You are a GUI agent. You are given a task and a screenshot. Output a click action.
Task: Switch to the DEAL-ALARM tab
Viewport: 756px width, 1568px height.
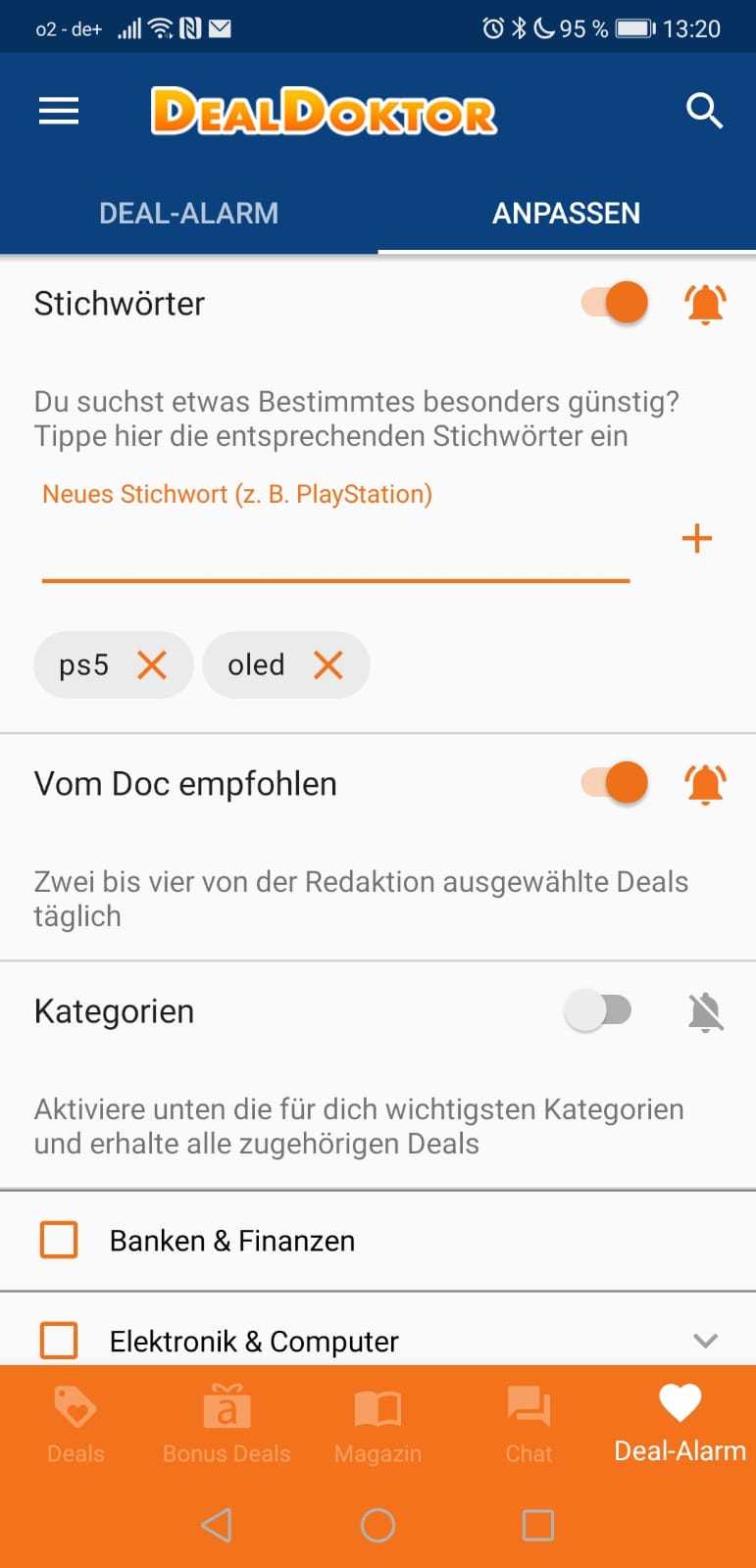[x=188, y=213]
